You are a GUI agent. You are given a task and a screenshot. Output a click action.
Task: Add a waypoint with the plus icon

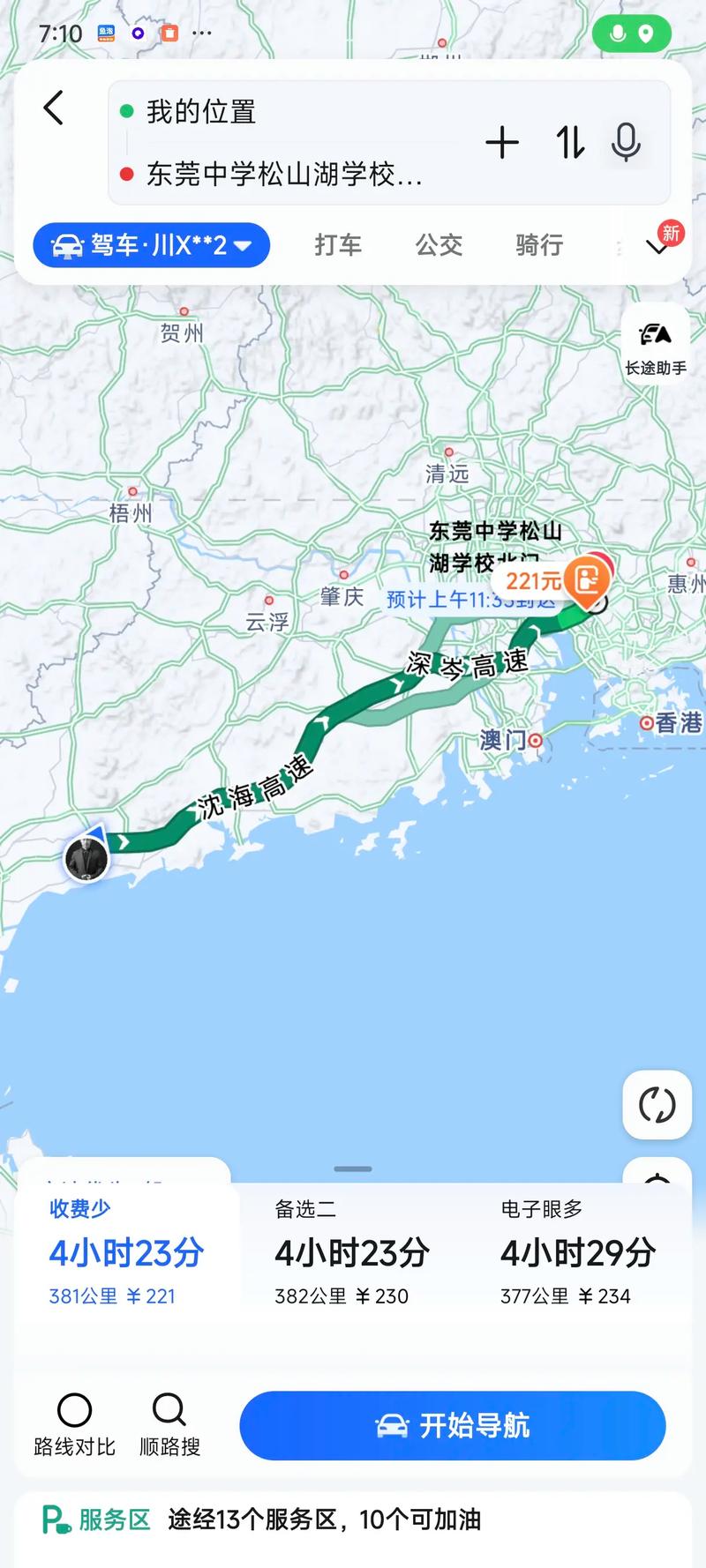coord(502,143)
